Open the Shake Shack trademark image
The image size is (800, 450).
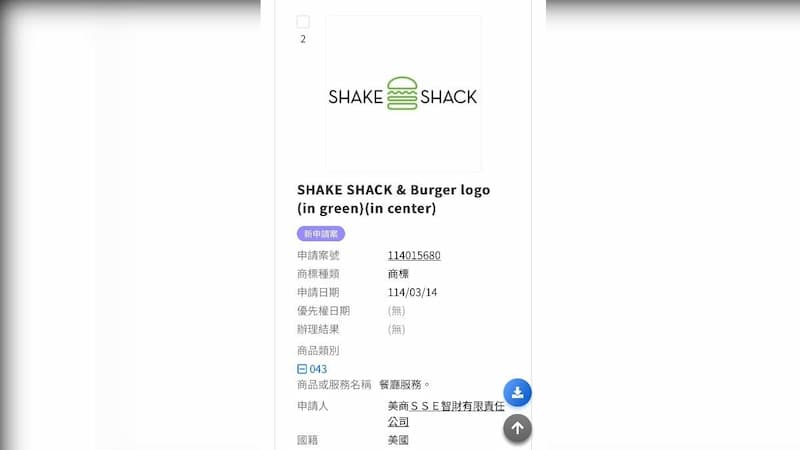(x=403, y=95)
